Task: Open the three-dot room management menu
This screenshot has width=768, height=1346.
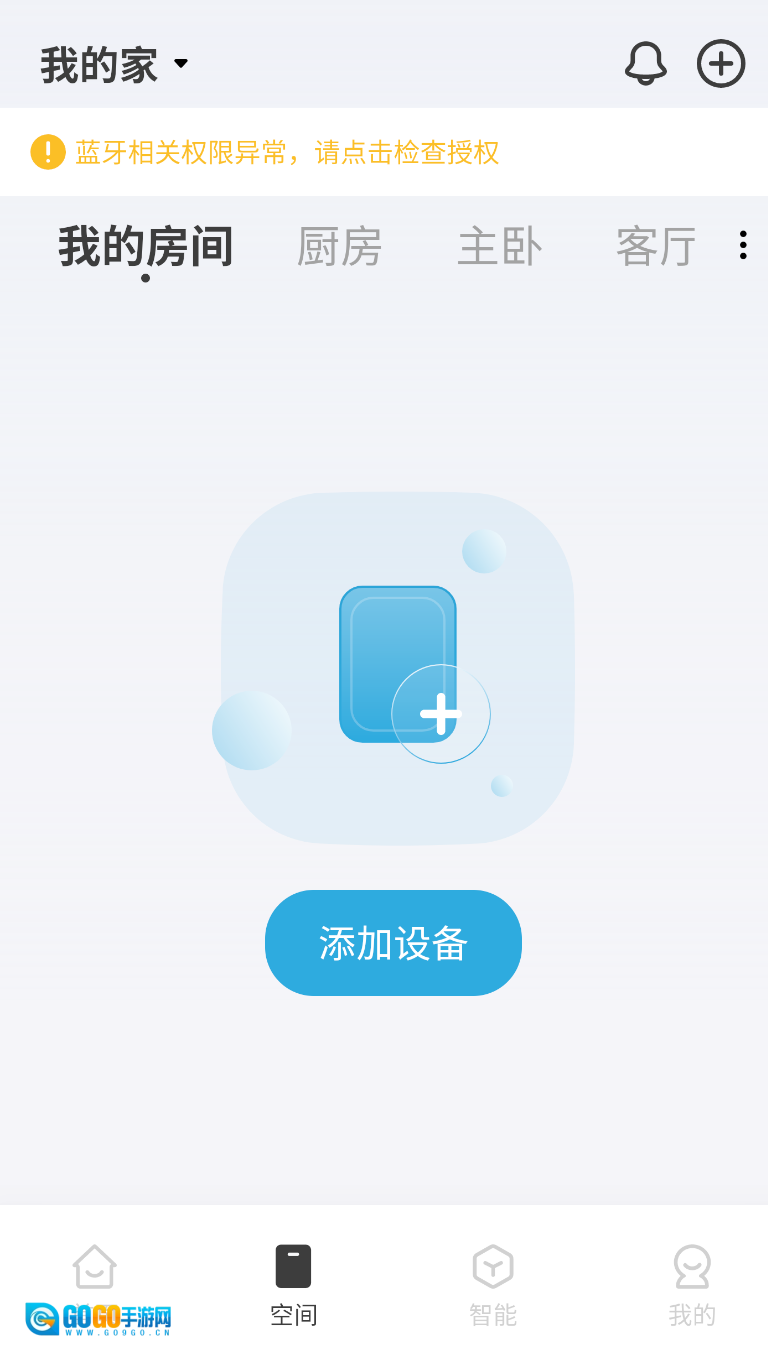Action: click(742, 246)
